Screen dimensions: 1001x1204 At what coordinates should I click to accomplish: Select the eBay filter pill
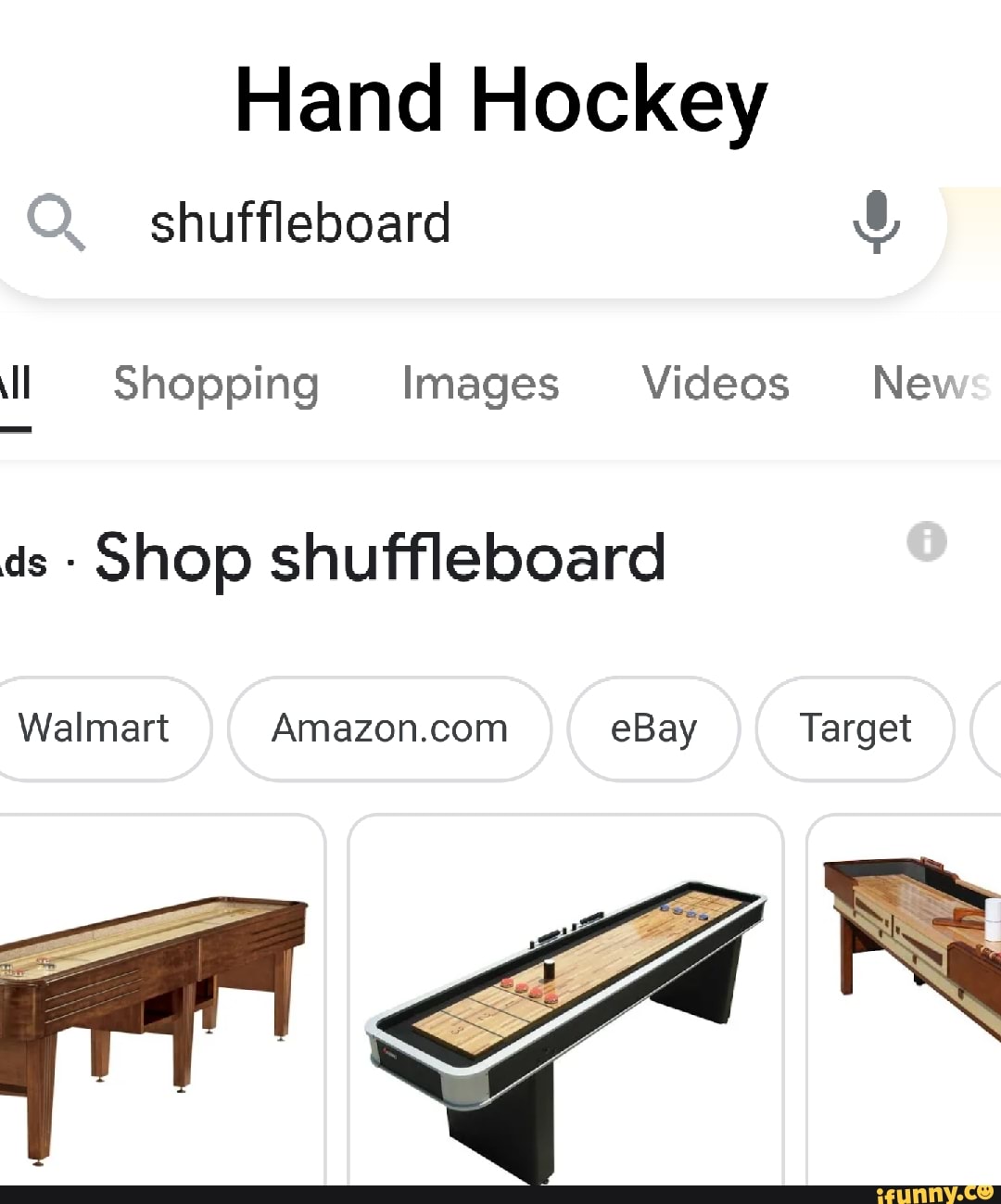653,729
